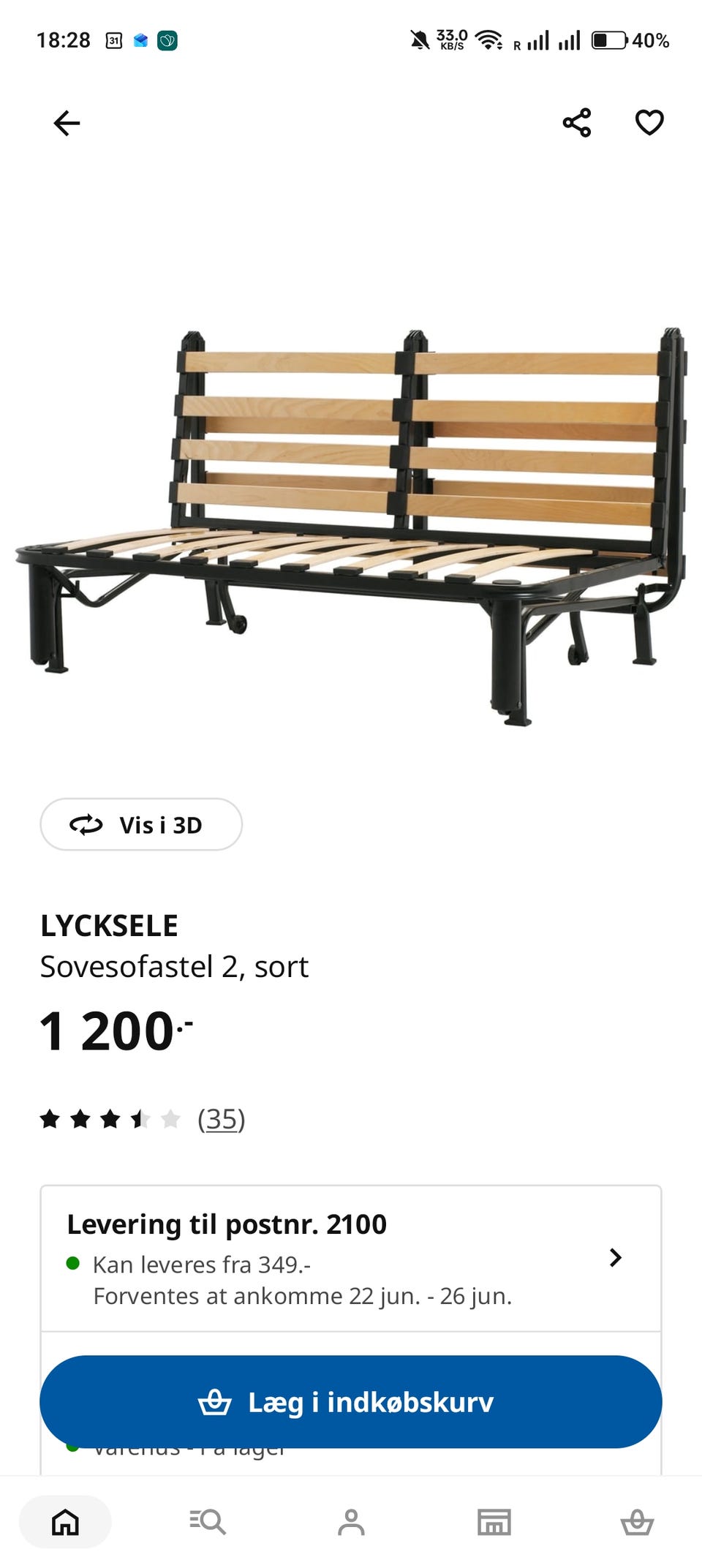Open the search tab

pyautogui.click(x=208, y=1522)
